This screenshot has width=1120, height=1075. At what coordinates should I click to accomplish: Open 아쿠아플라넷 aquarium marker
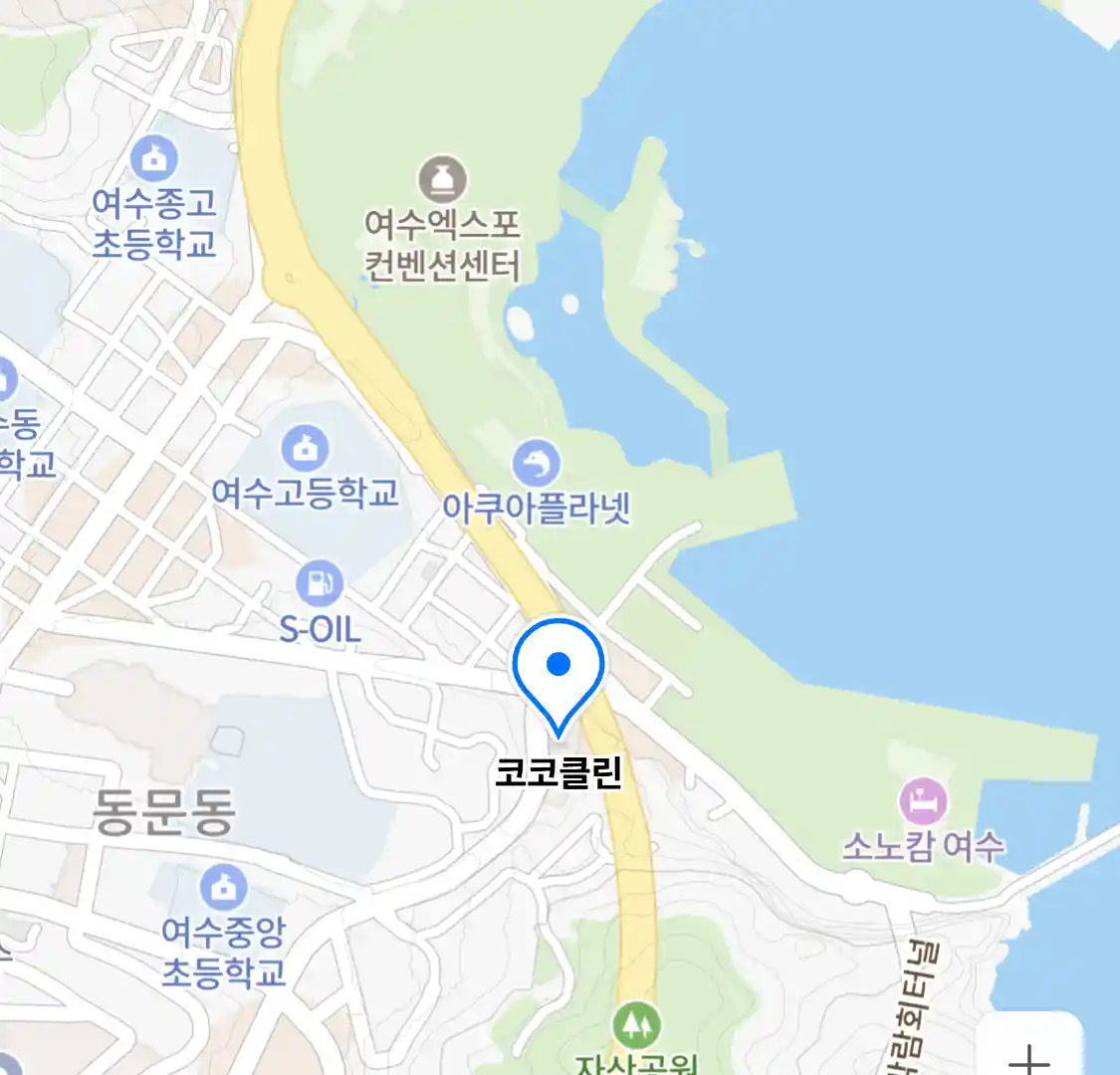click(x=537, y=464)
